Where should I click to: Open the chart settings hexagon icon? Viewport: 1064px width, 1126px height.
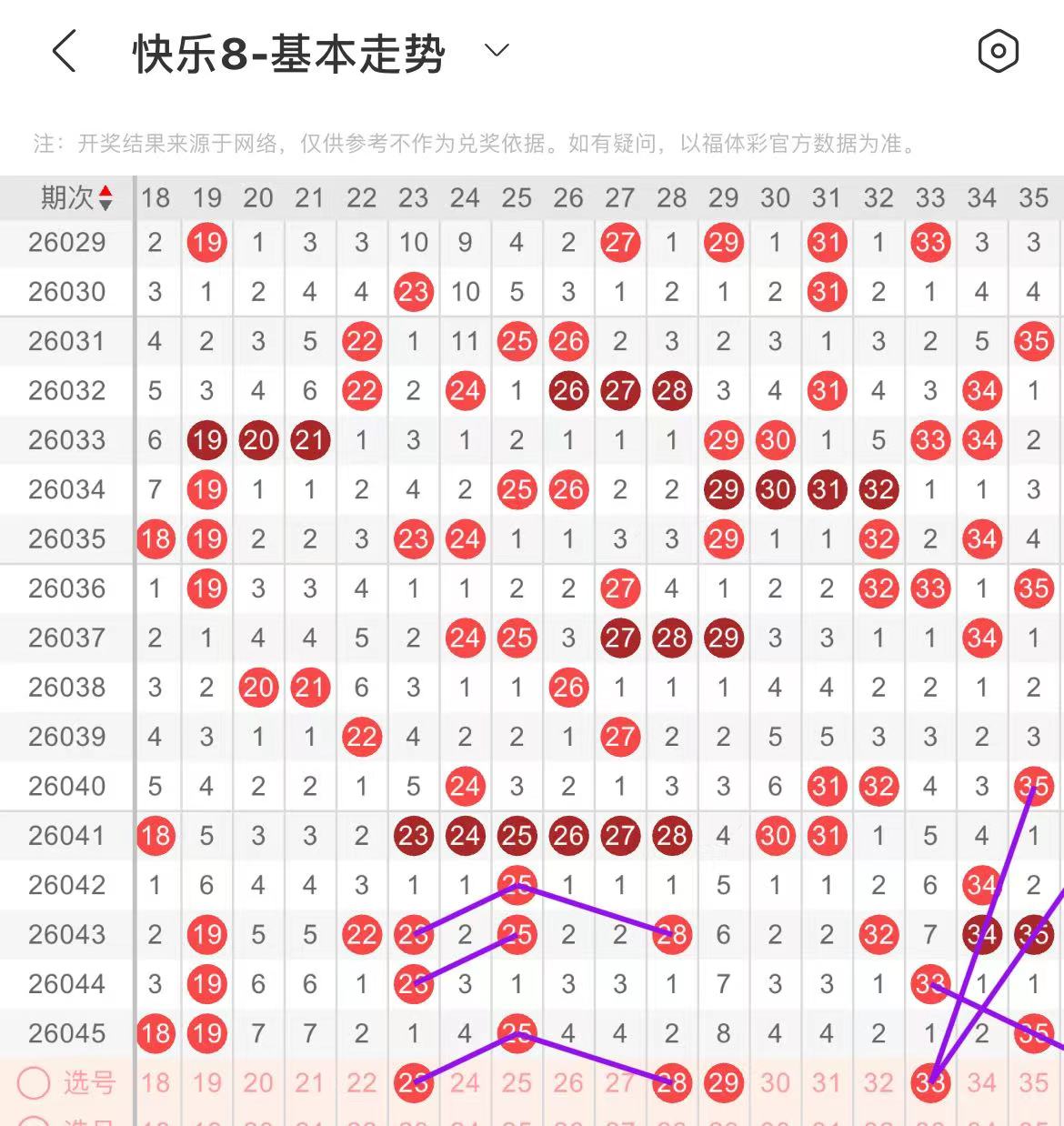(x=998, y=51)
